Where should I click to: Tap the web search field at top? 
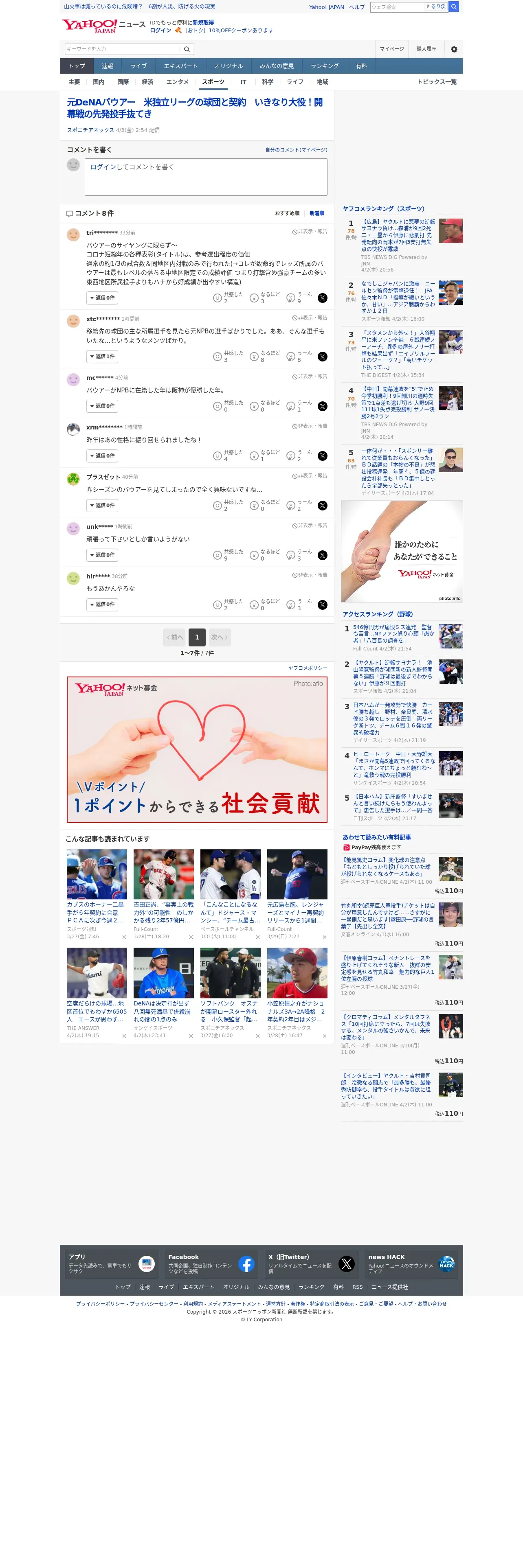click(396, 7)
